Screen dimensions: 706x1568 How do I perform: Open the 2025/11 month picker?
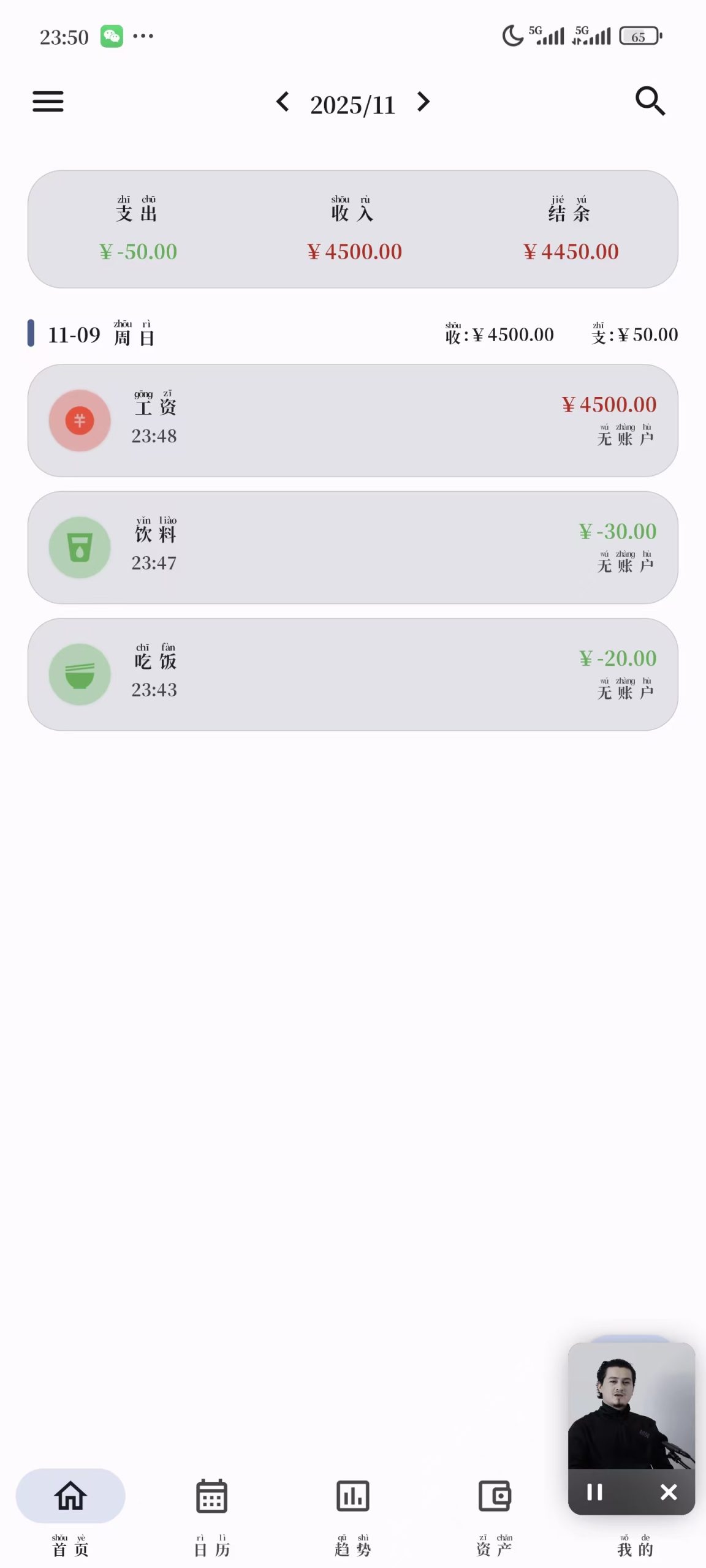pyautogui.click(x=352, y=105)
